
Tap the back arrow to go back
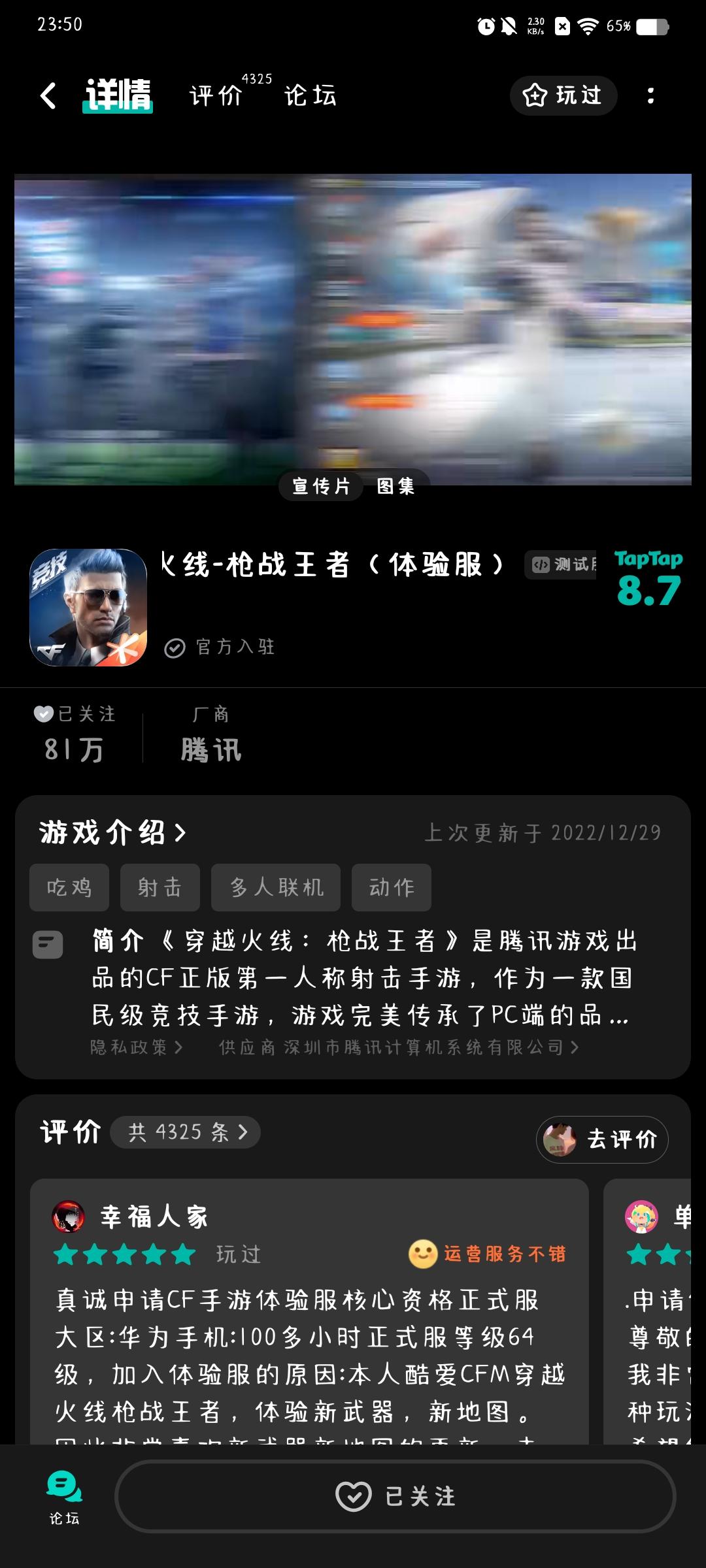(x=47, y=95)
